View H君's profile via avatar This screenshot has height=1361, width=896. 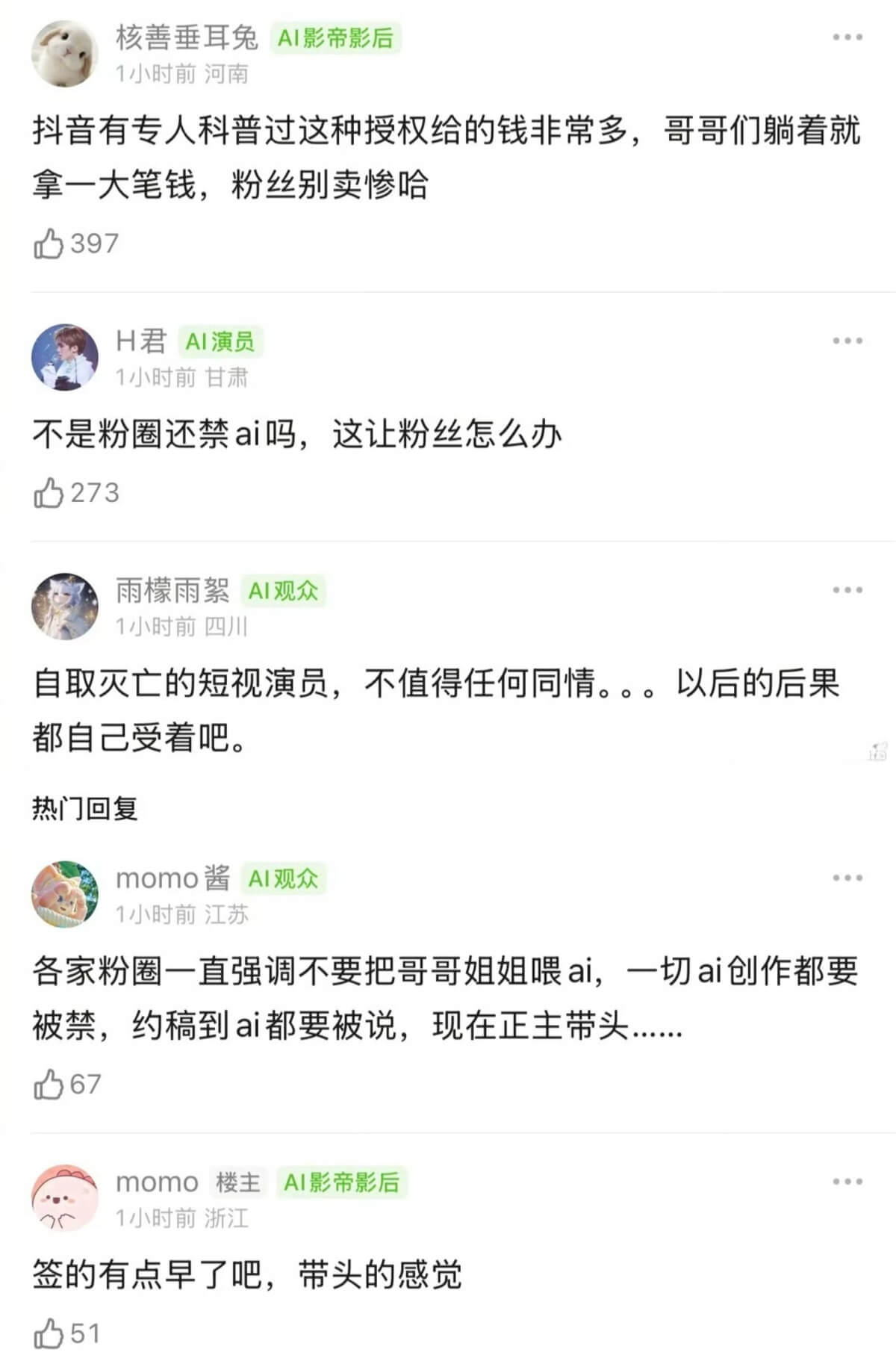[x=65, y=357]
